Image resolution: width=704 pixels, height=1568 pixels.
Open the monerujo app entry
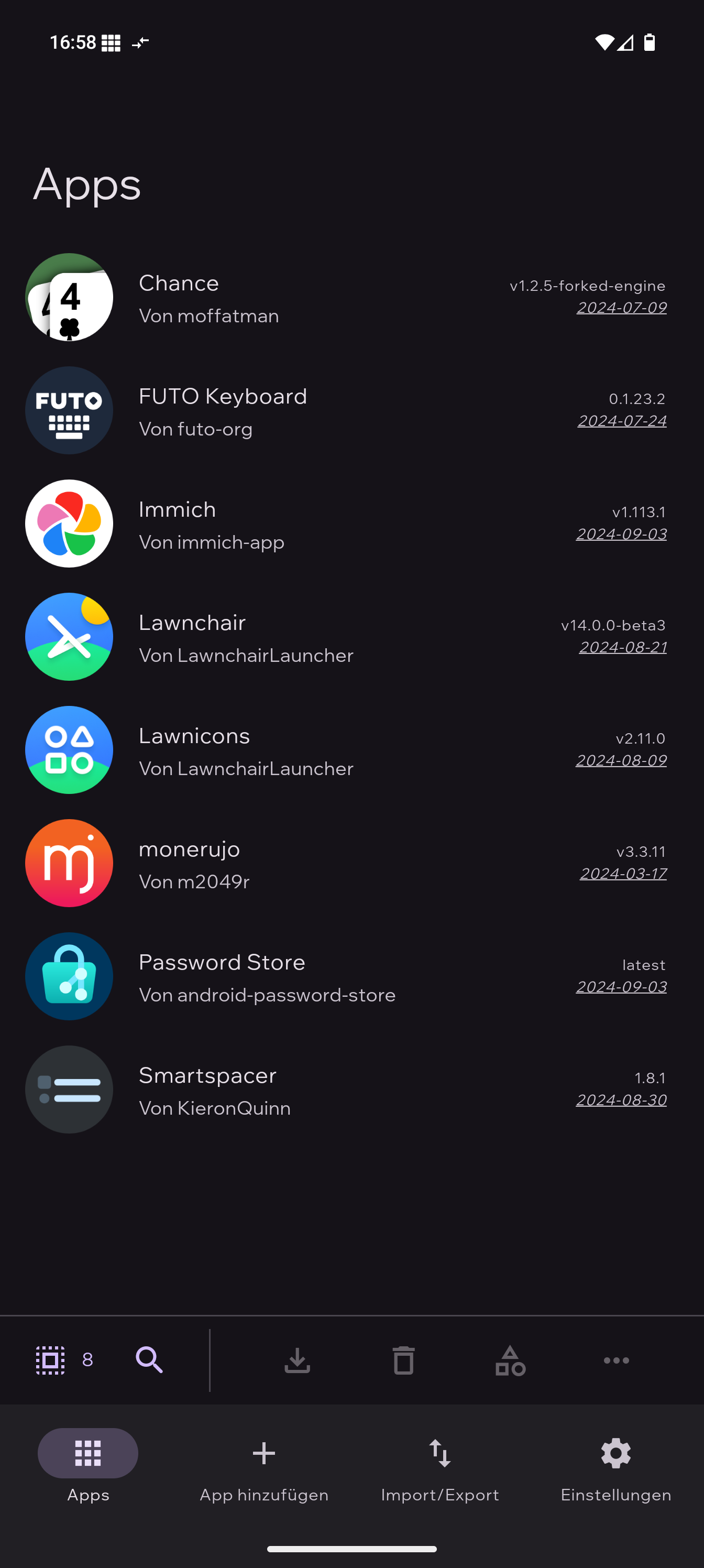pos(351,863)
